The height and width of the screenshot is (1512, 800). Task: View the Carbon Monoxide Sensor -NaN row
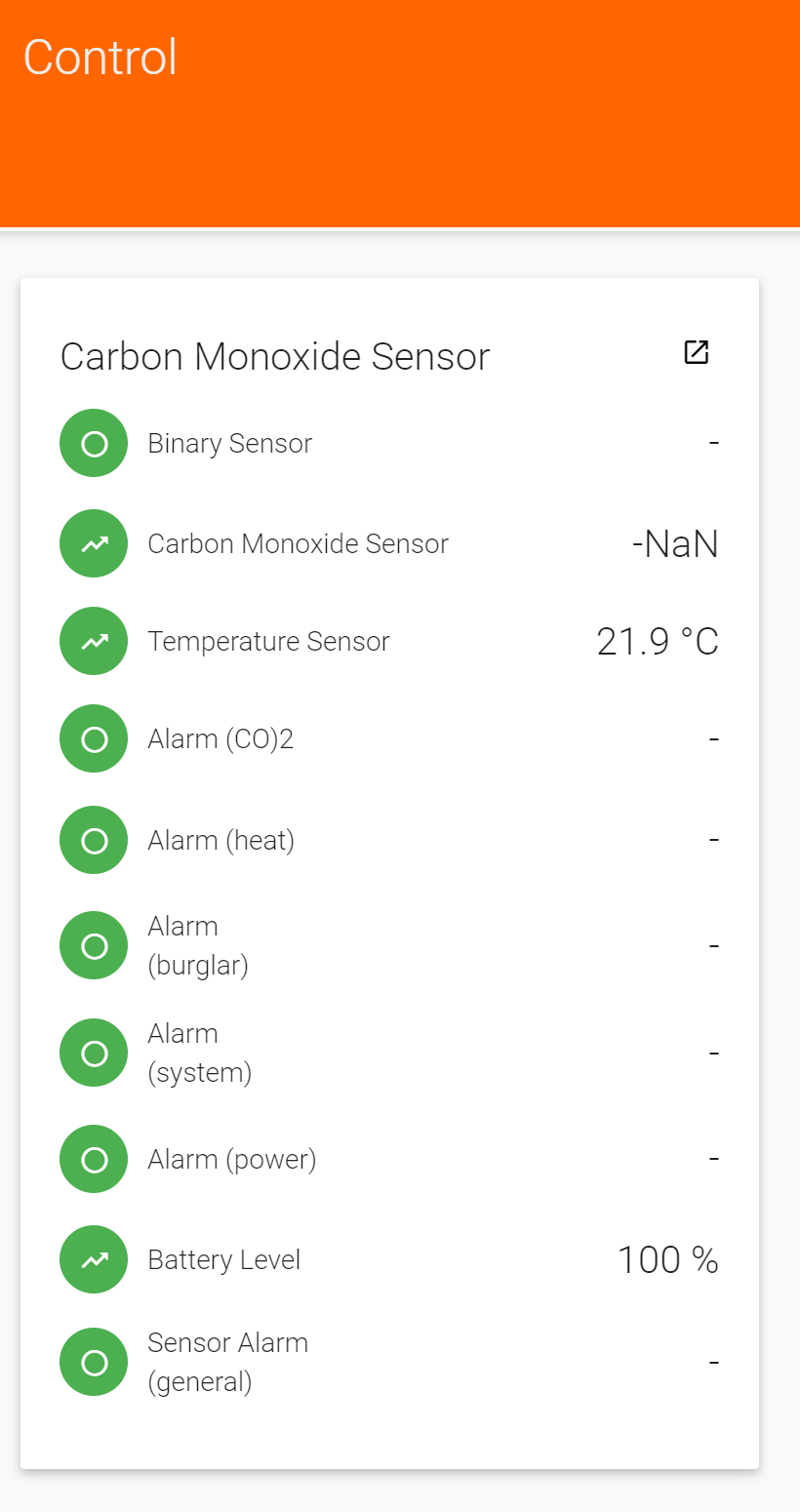tap(389, 543)
